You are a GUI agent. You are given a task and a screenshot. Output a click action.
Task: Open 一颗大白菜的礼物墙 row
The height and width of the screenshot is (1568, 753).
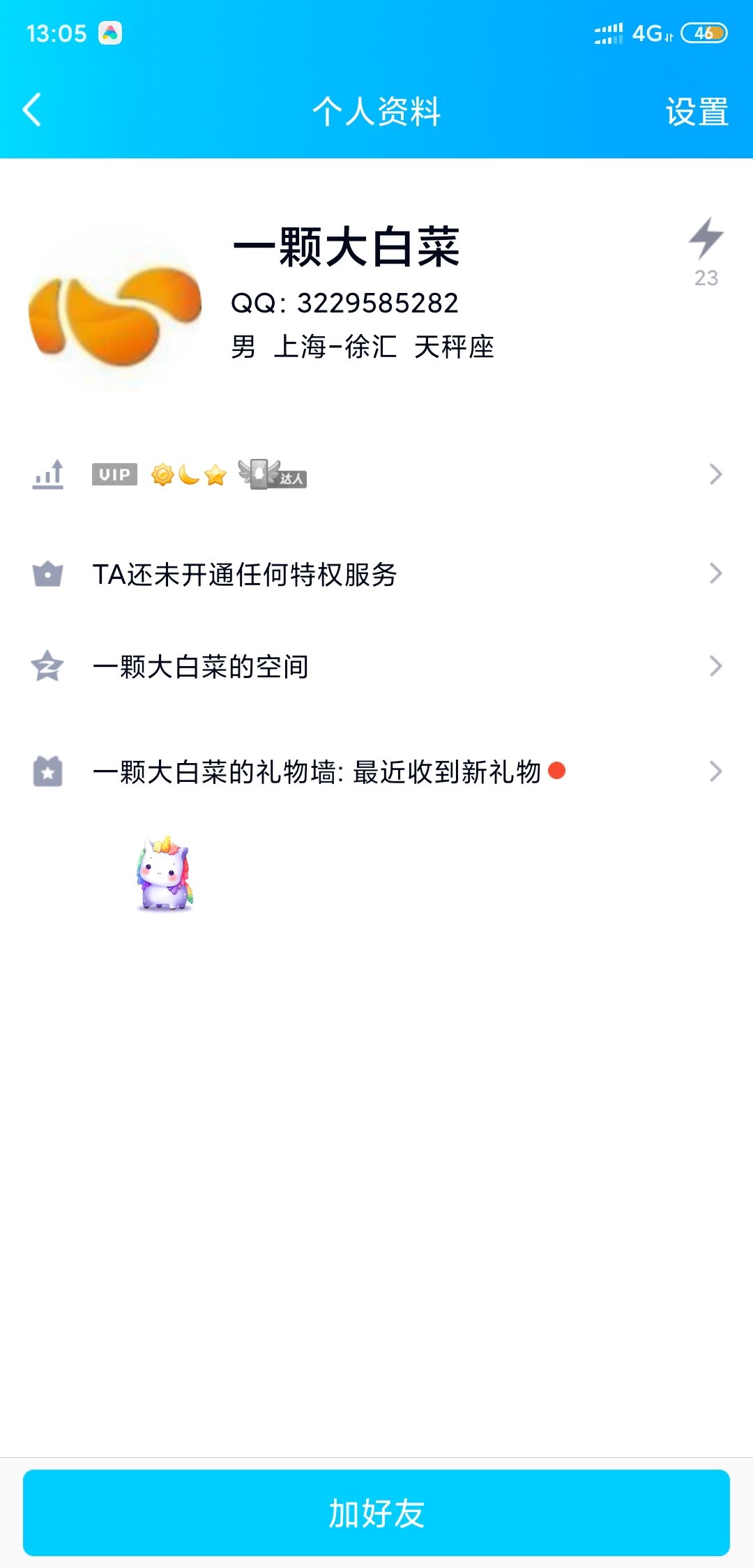pos(376,771)
